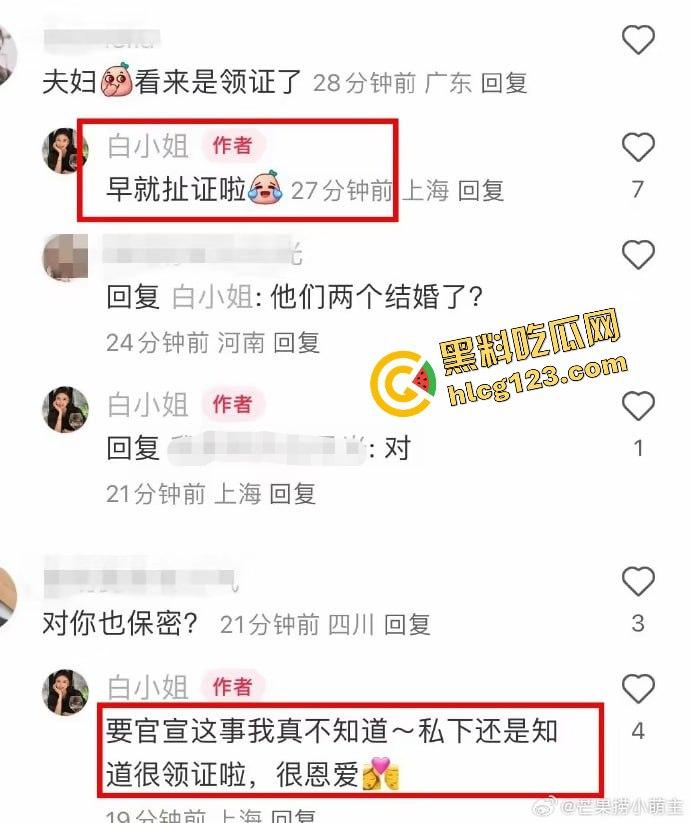
Task: Like 白小姐's '早就扯证啦' reply
Action: 638,148
